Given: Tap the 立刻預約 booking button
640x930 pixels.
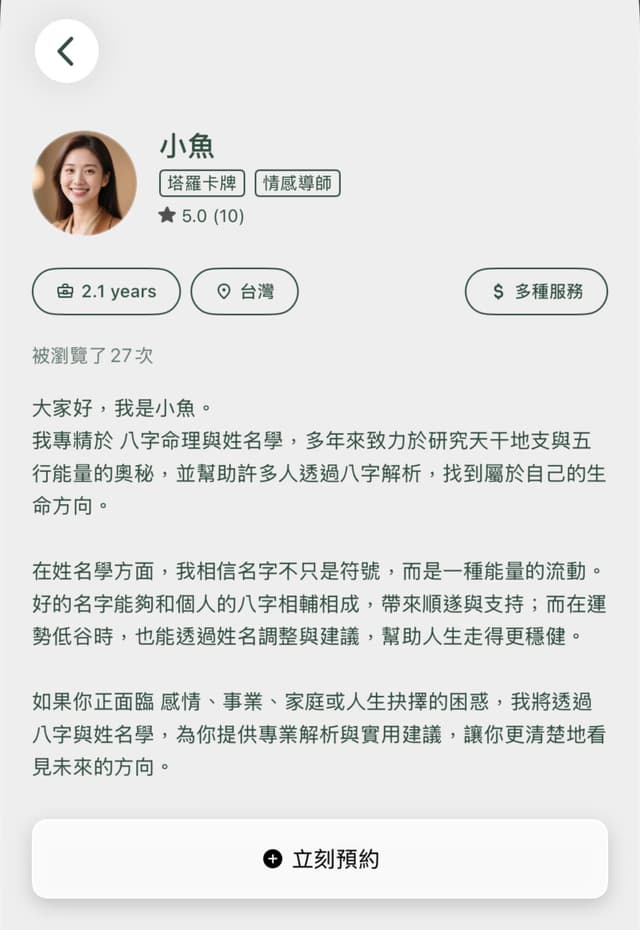Looking at the screenshot, I should [320, 859].
